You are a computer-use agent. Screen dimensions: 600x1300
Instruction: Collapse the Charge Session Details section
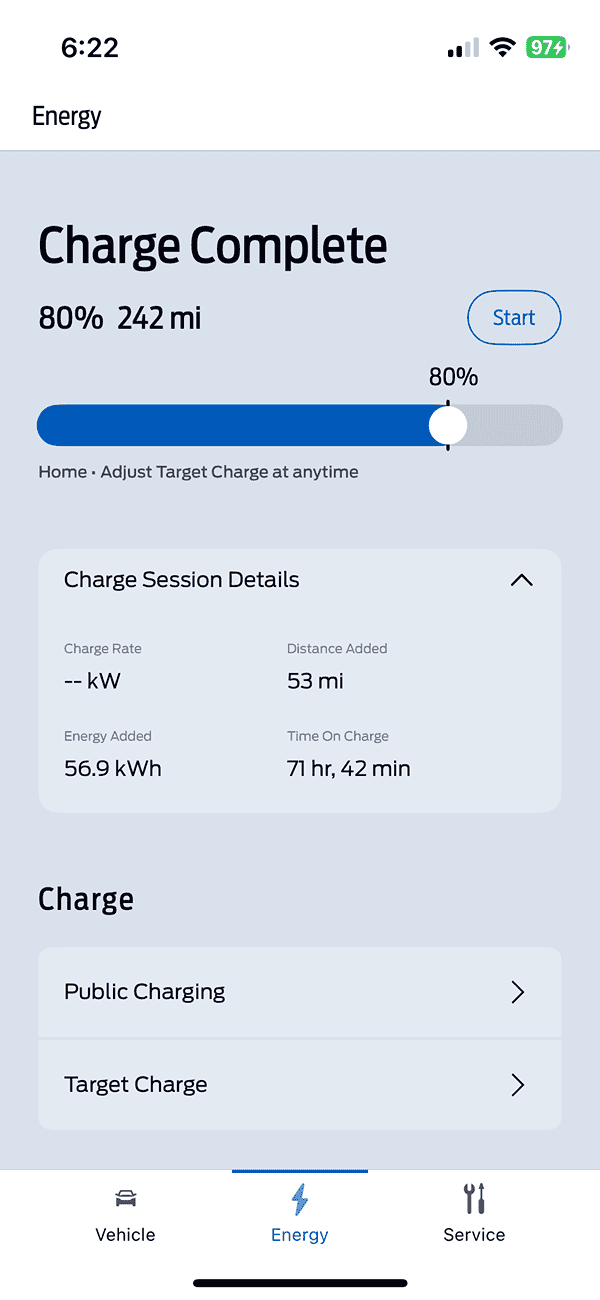pyautogui.click(x=521, y=580)
